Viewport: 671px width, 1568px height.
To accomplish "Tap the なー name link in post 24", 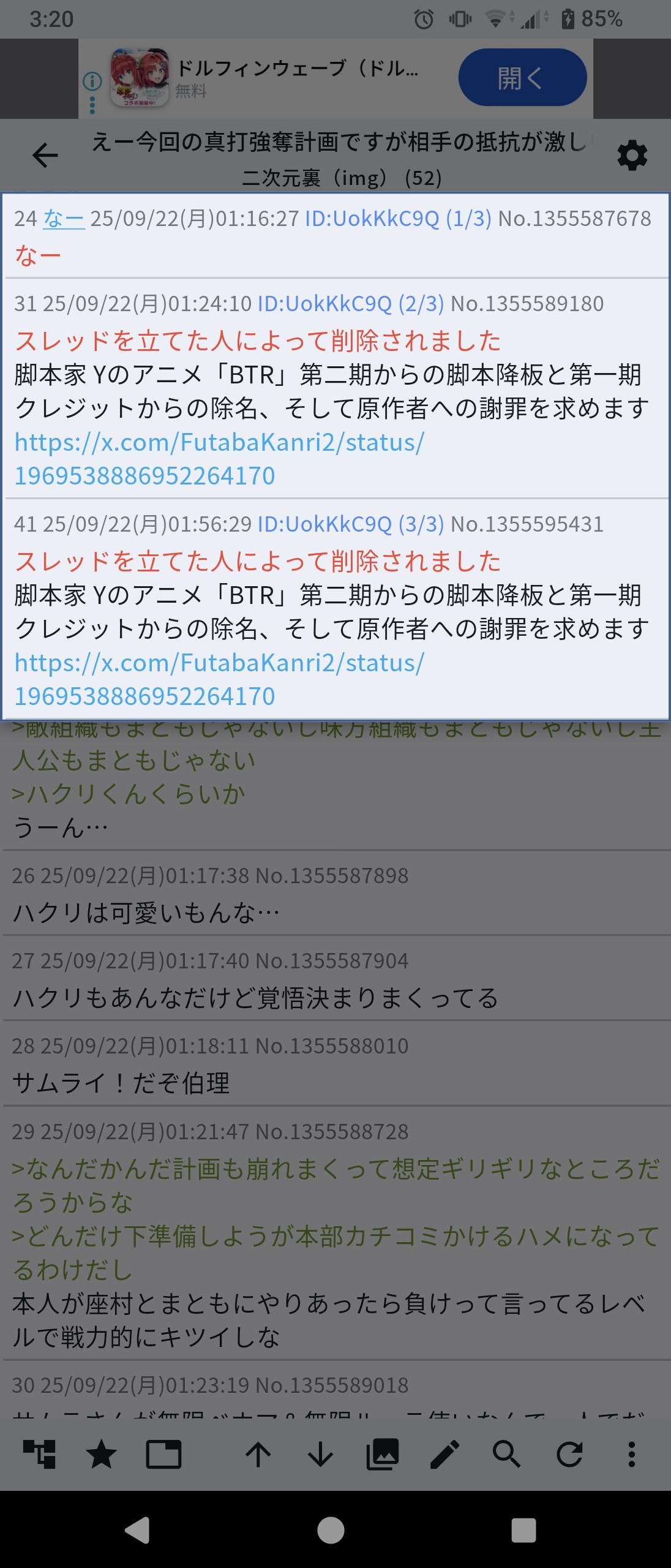I will (x=64, y=219).
